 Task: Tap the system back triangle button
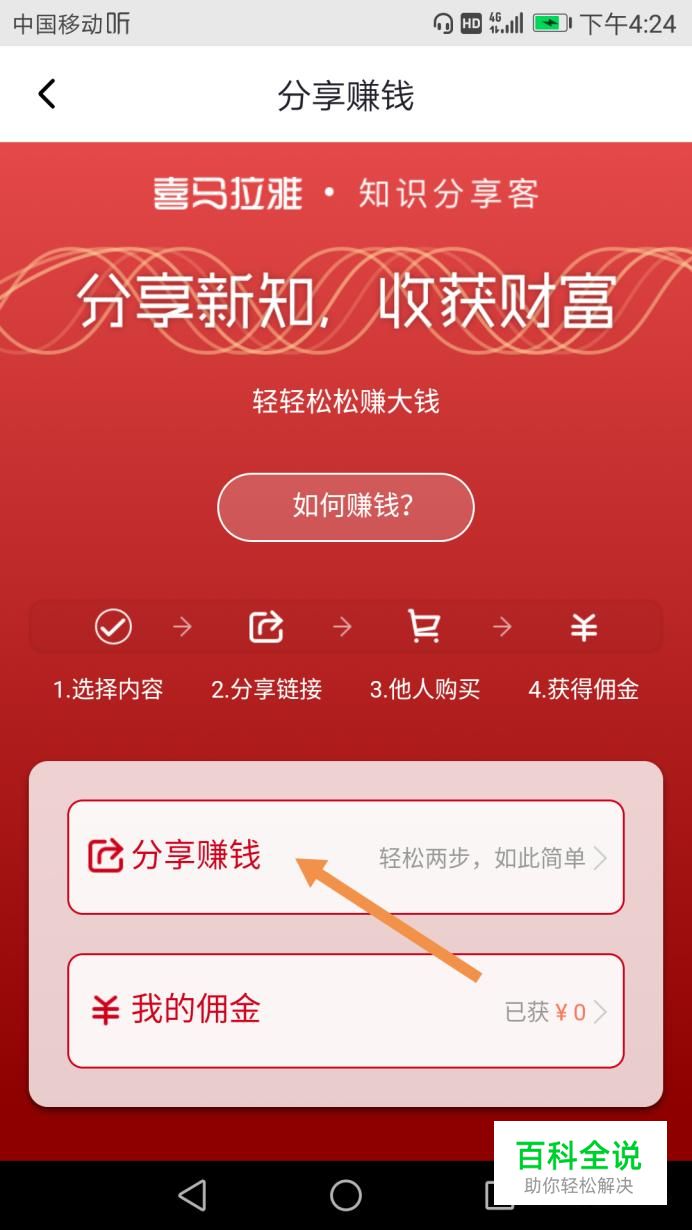(192, 1195)
